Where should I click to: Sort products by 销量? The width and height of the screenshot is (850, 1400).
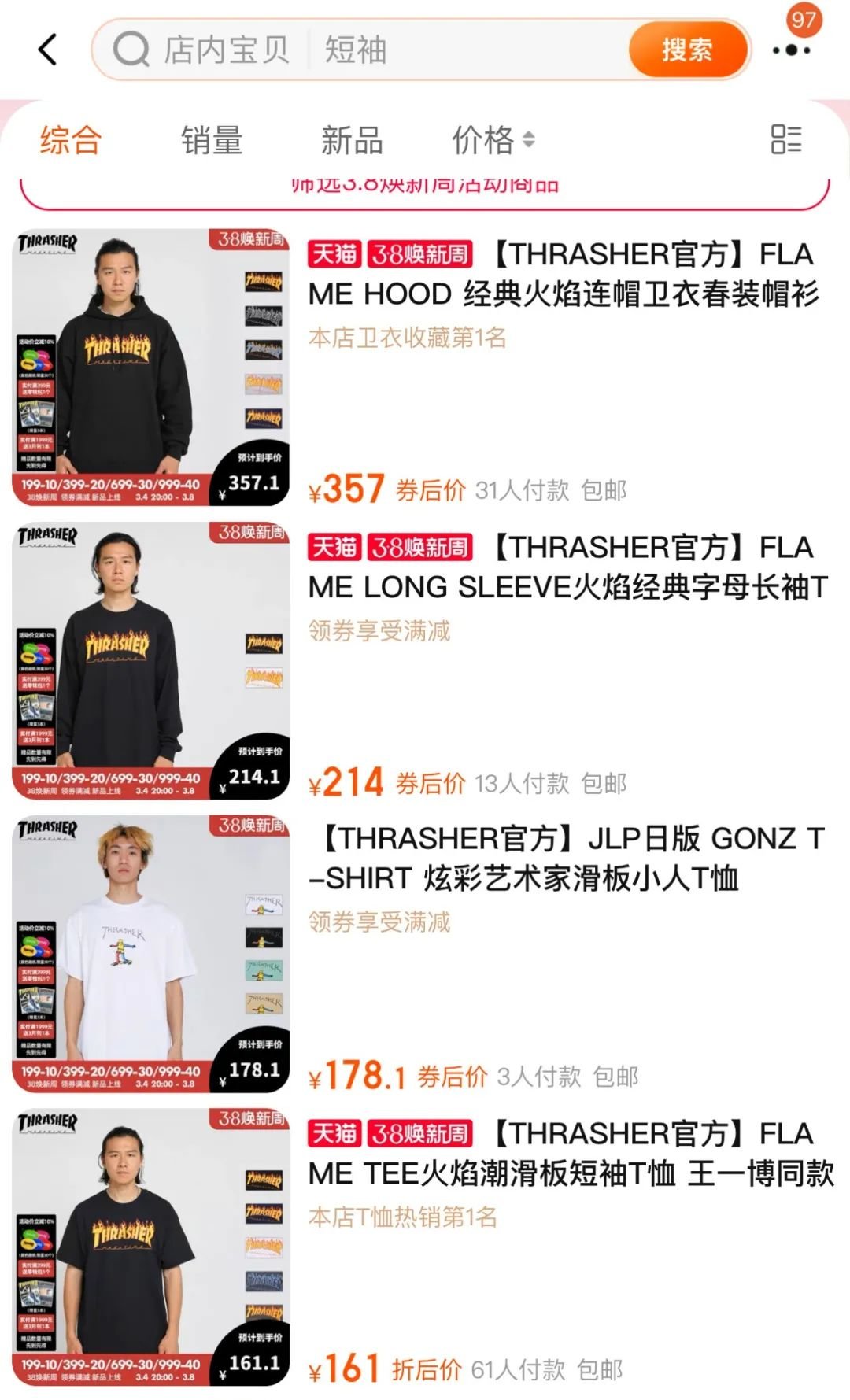tap(212, 140)
